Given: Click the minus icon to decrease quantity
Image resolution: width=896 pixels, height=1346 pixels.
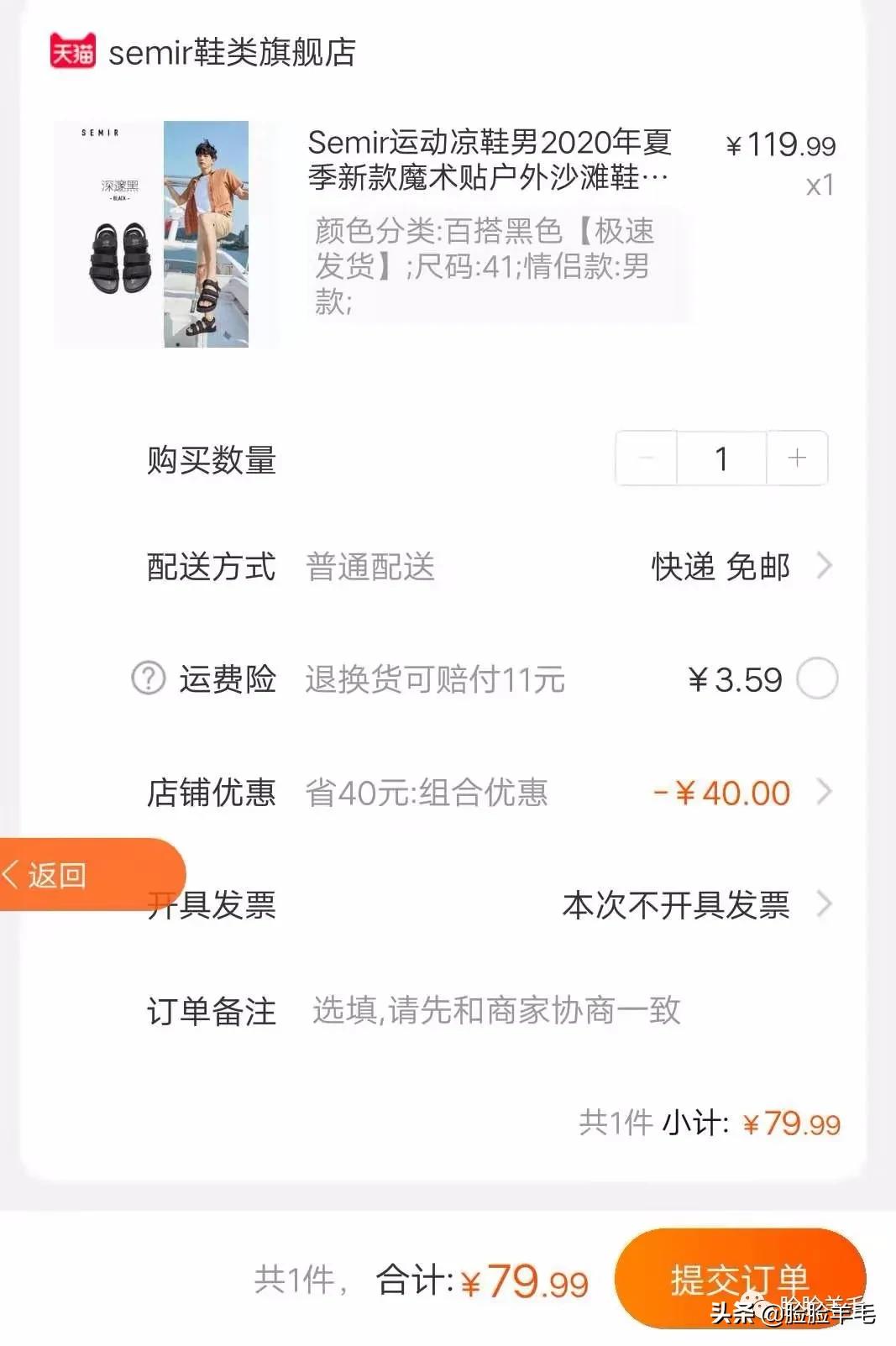Looking at the screenshot, I should (645, 458).
